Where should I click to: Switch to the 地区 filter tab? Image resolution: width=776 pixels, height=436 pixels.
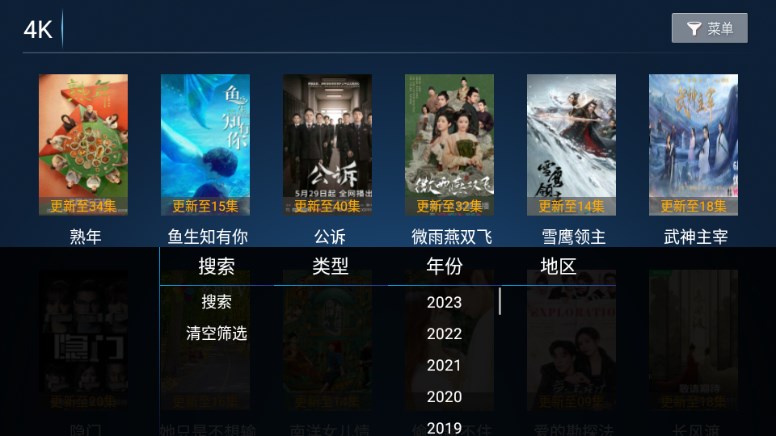[x=558, y=267]
